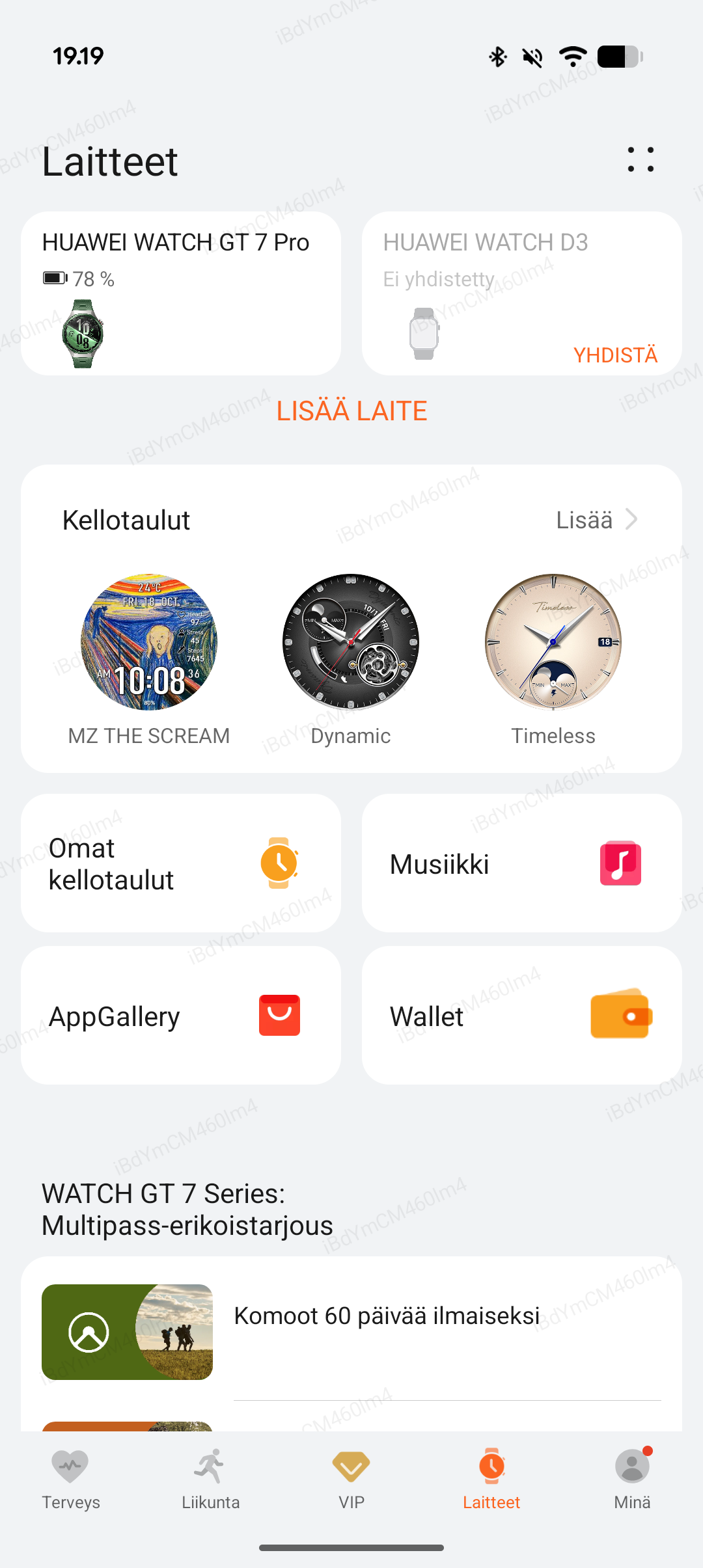703x1568 pixels.
Task: Open the HUAWEI WATCH GT 7 Pro card
Action: [x=181, y=293]
